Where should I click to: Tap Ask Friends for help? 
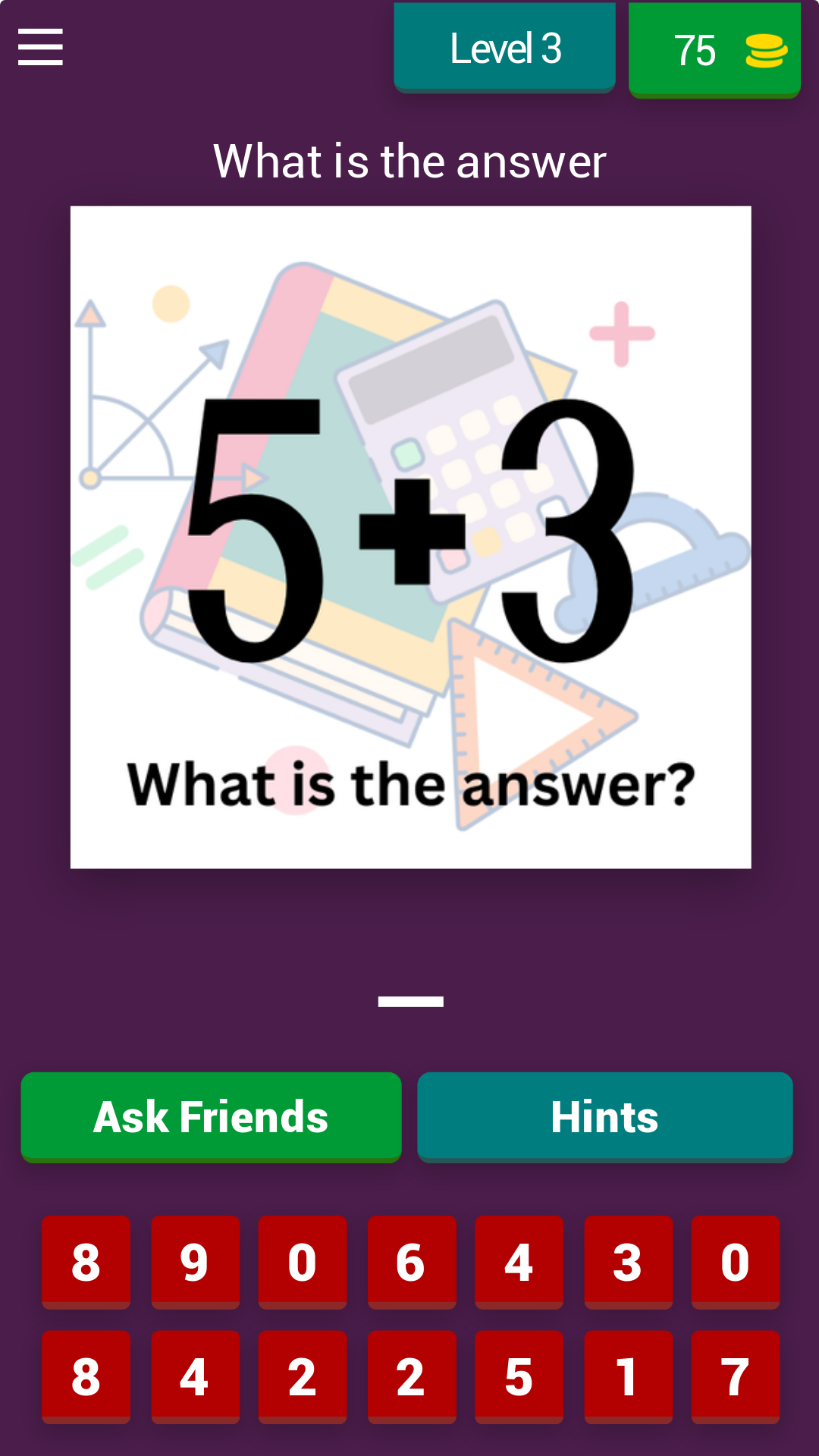tap(211, 1117)
